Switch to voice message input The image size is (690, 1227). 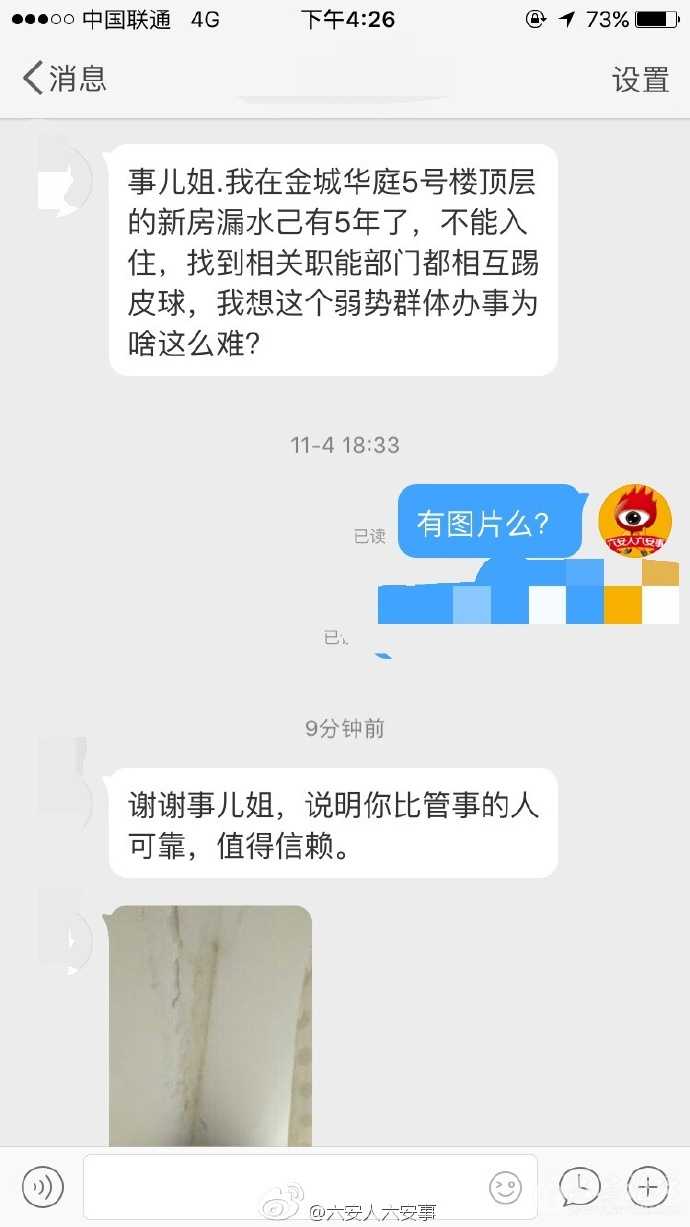pyautogui.click(x=43, y=1187)
